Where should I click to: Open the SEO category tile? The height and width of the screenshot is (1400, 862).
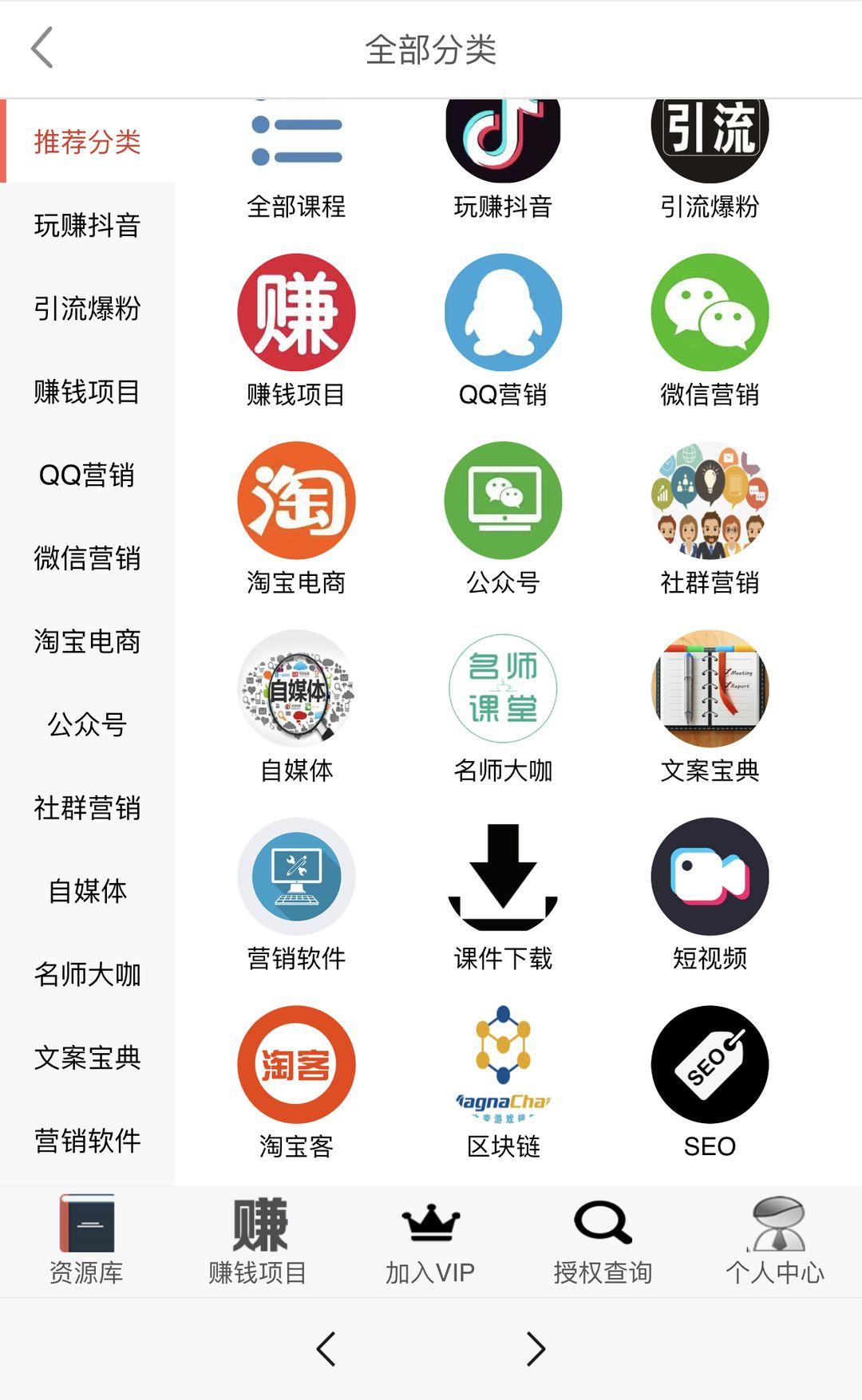[x=710, y=1065]
